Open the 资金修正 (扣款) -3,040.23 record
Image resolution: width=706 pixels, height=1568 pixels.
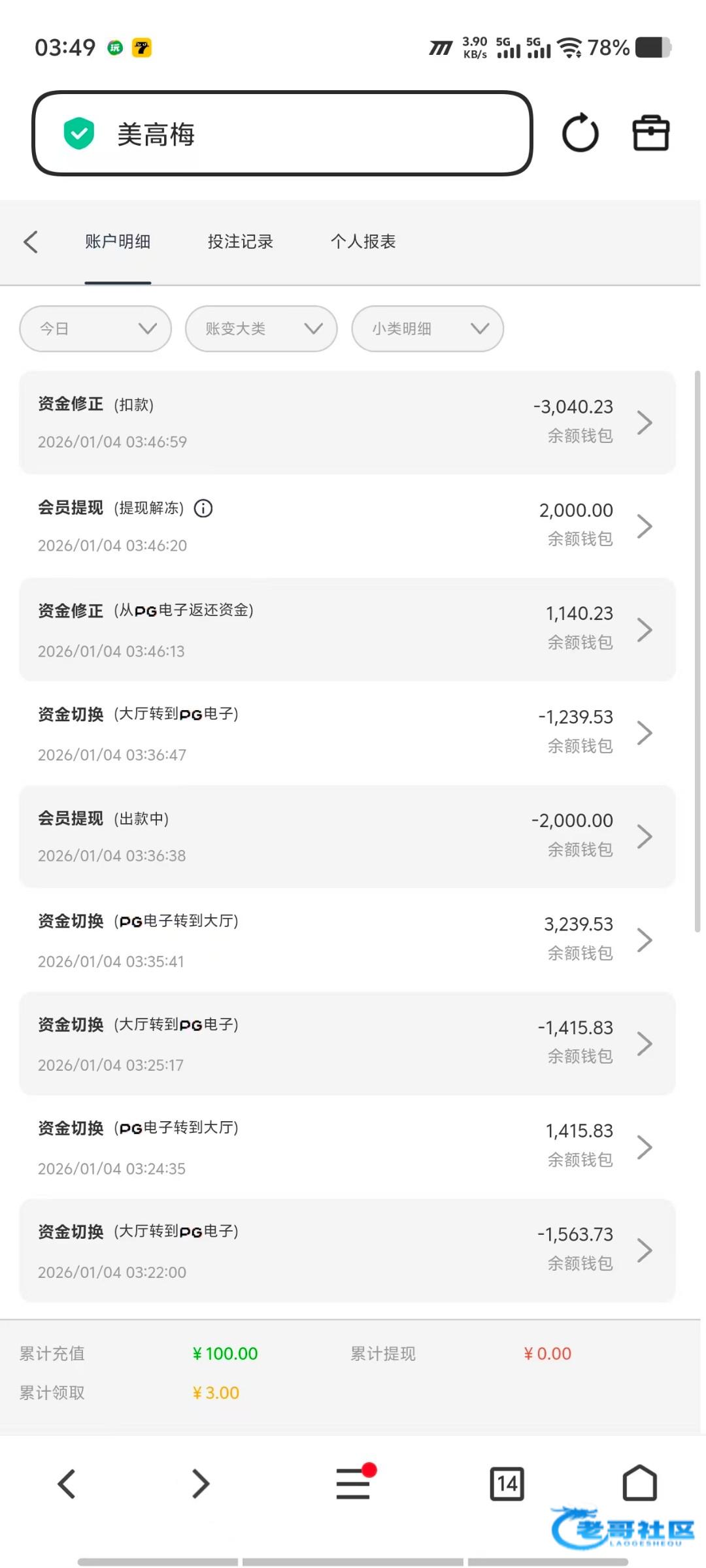(x=346, y=423)
